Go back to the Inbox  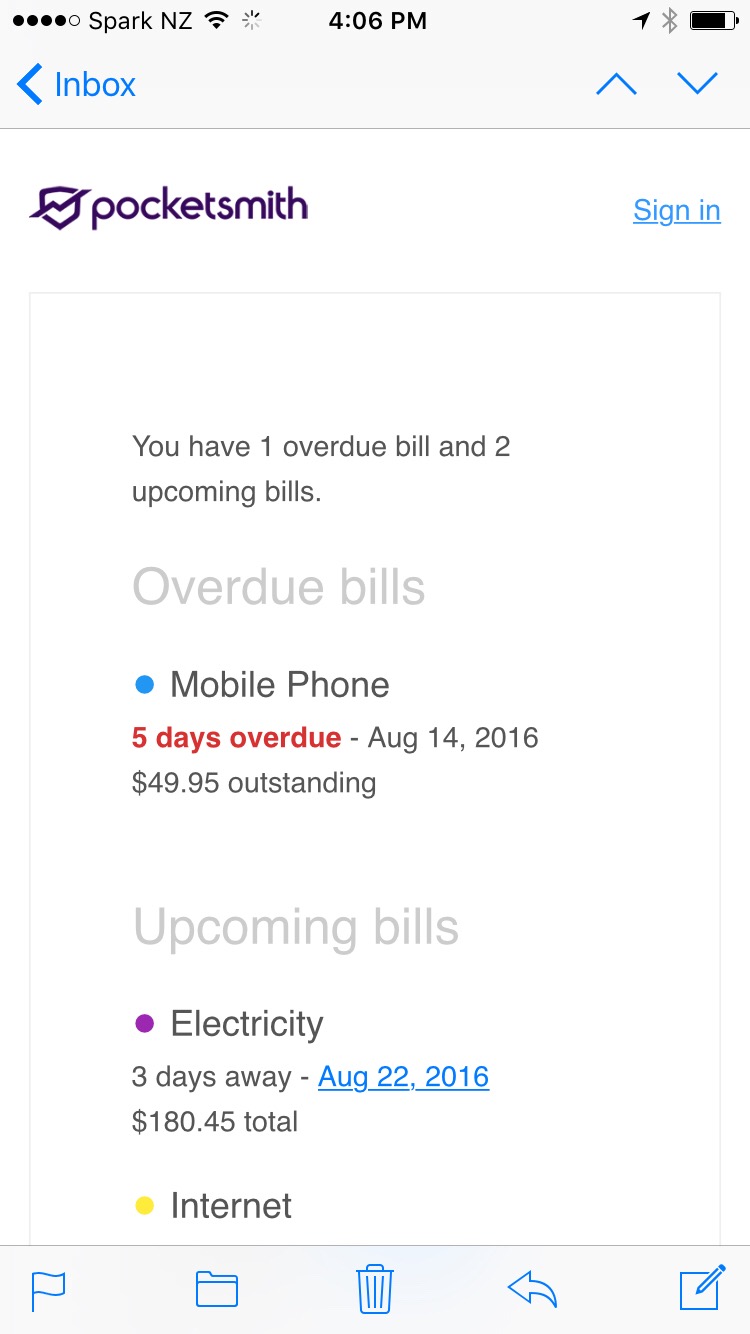click(x=77, y=85)
